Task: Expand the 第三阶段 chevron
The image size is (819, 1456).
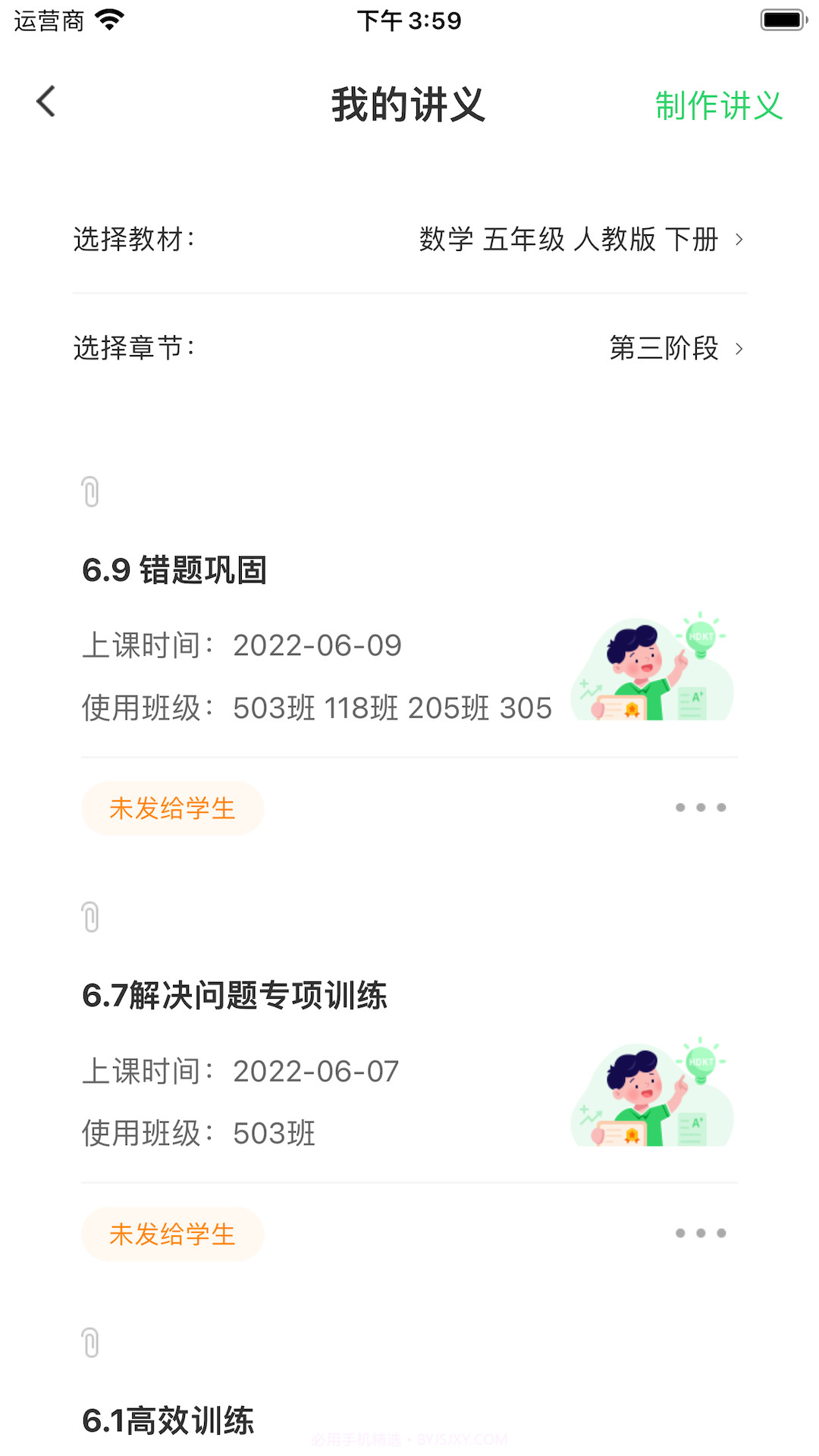Action: 739,349
